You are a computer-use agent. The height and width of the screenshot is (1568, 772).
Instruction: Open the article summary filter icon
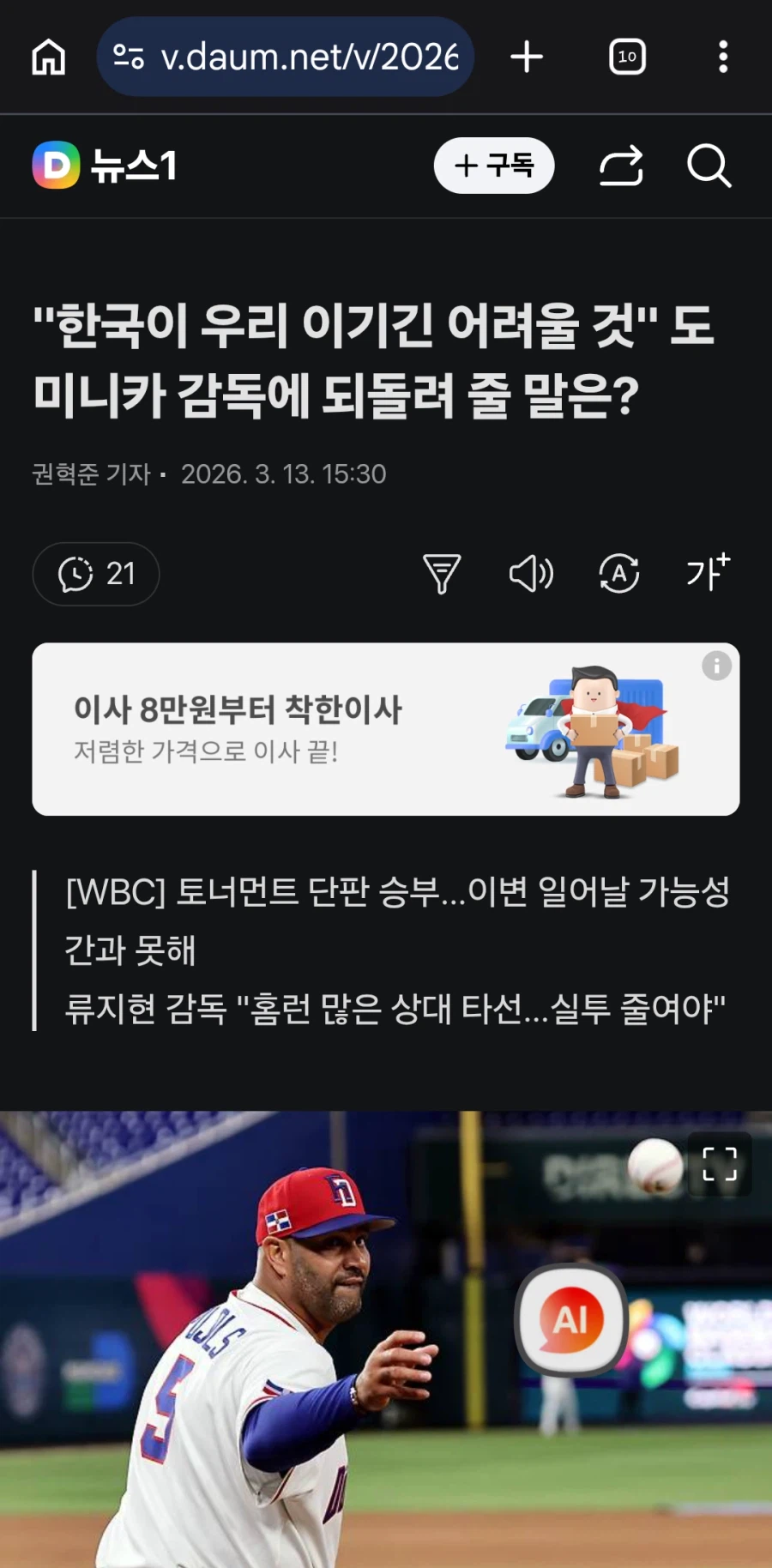click(x=442, y=574)
